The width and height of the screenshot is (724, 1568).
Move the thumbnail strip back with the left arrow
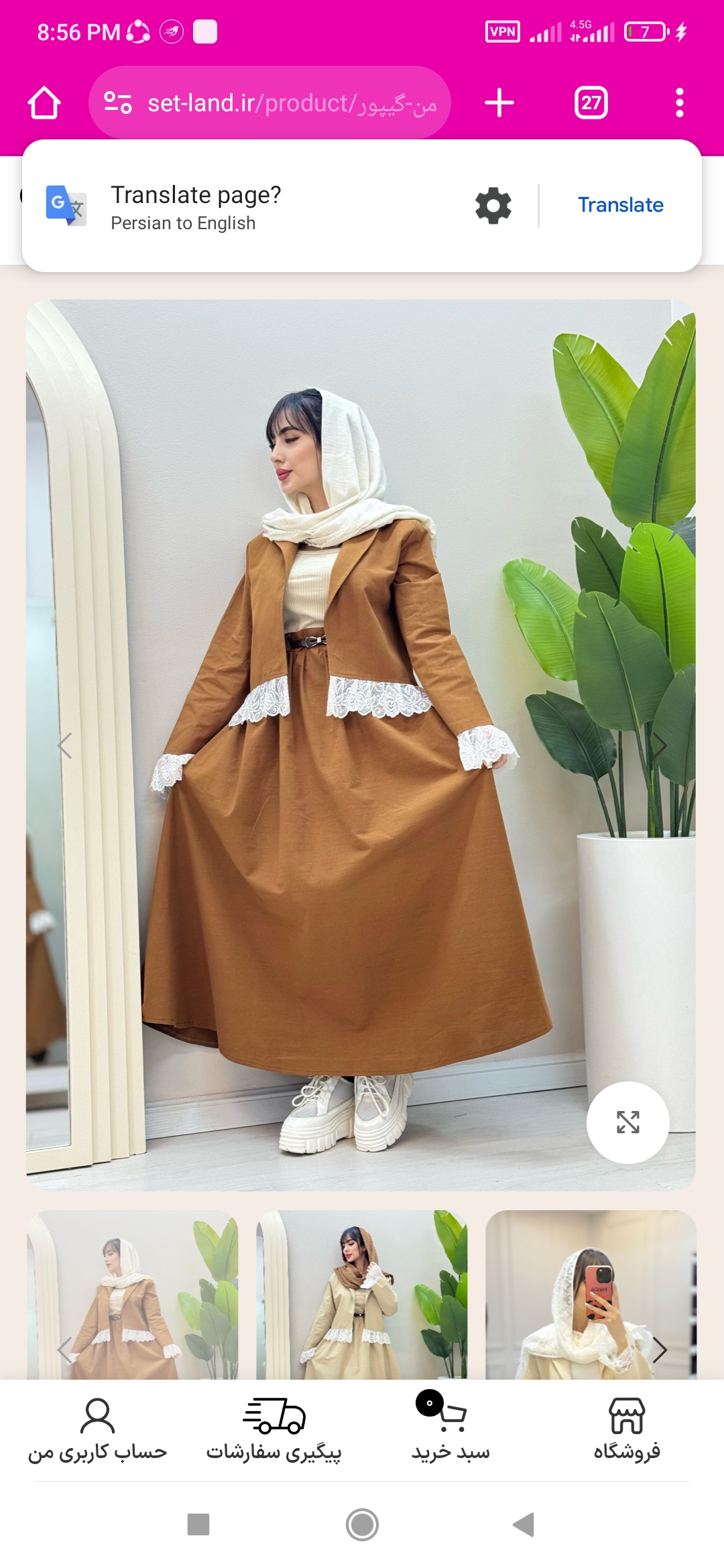(64, 1350)
